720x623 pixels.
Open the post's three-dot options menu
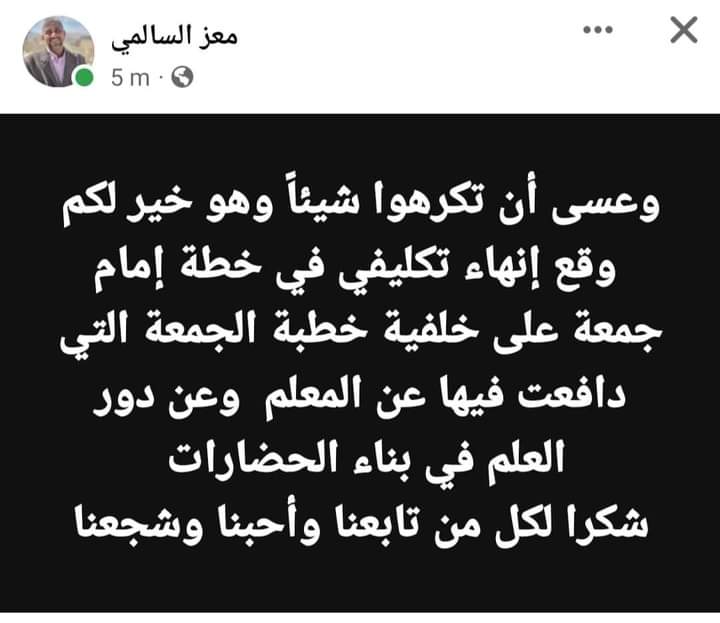pos(597,30)
